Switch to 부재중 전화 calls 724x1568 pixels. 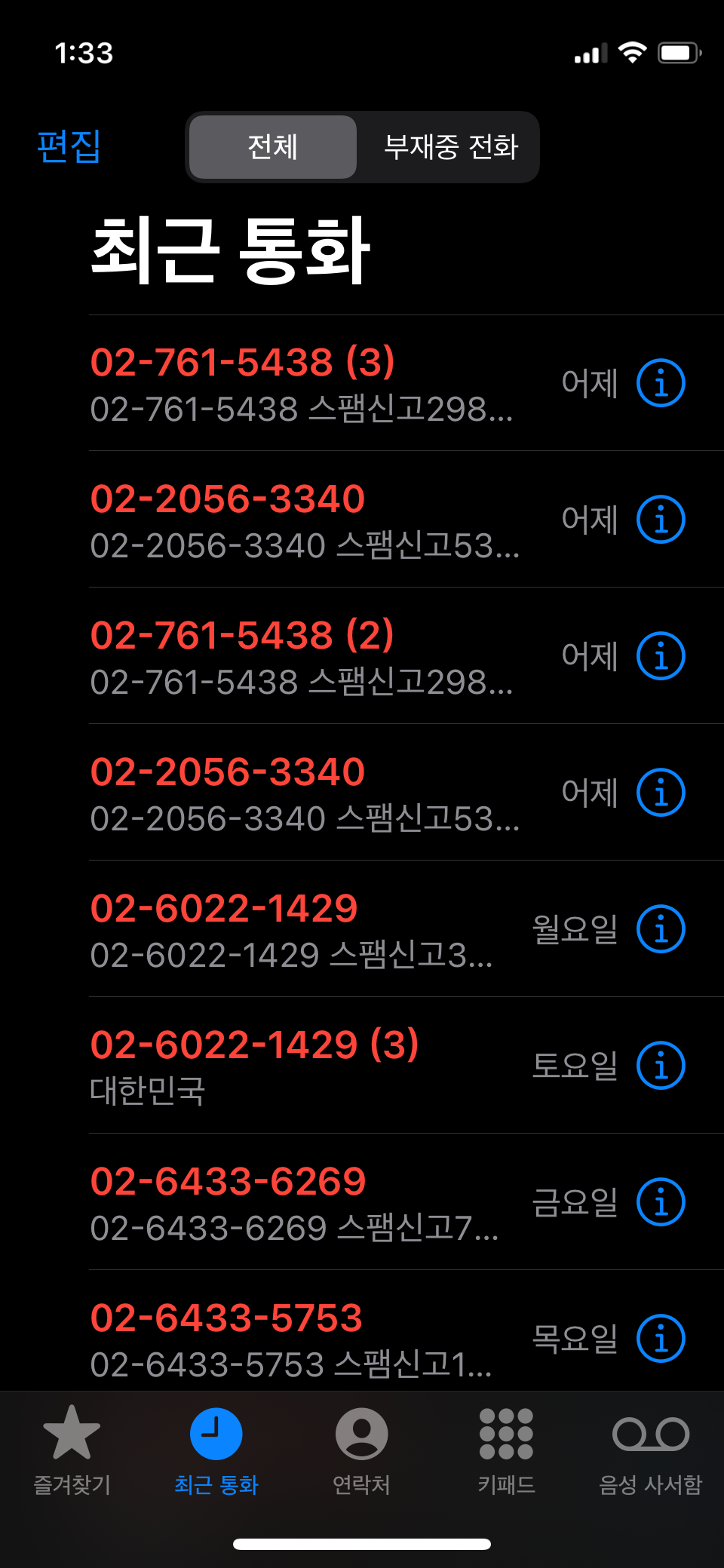click(450, 147)
